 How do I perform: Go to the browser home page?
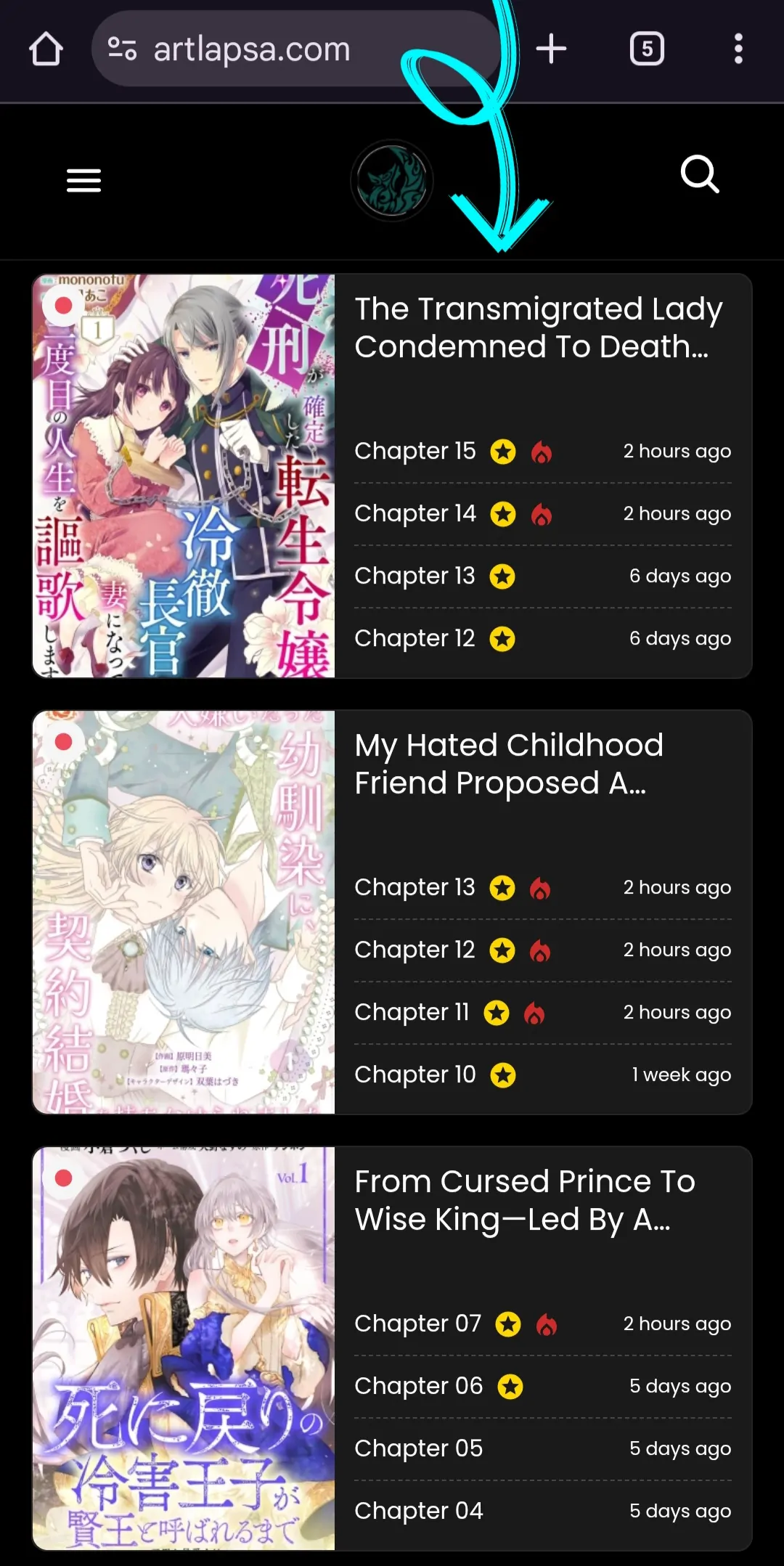coord(46,49)
